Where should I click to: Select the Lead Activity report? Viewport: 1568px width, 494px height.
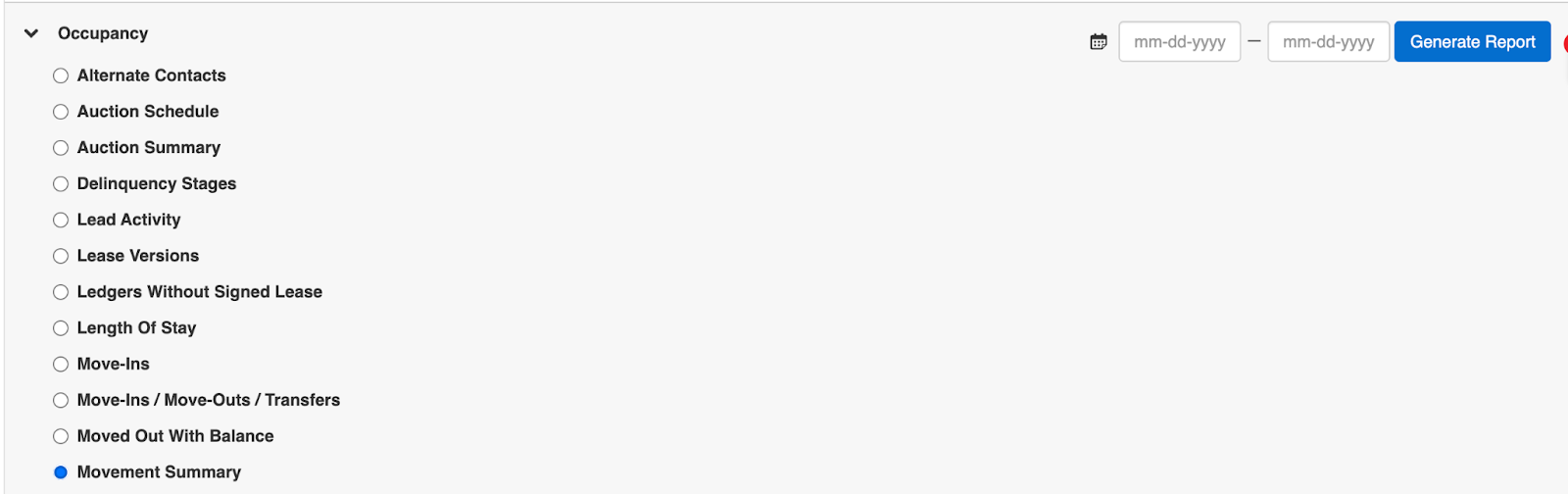[x=61, y=221]
